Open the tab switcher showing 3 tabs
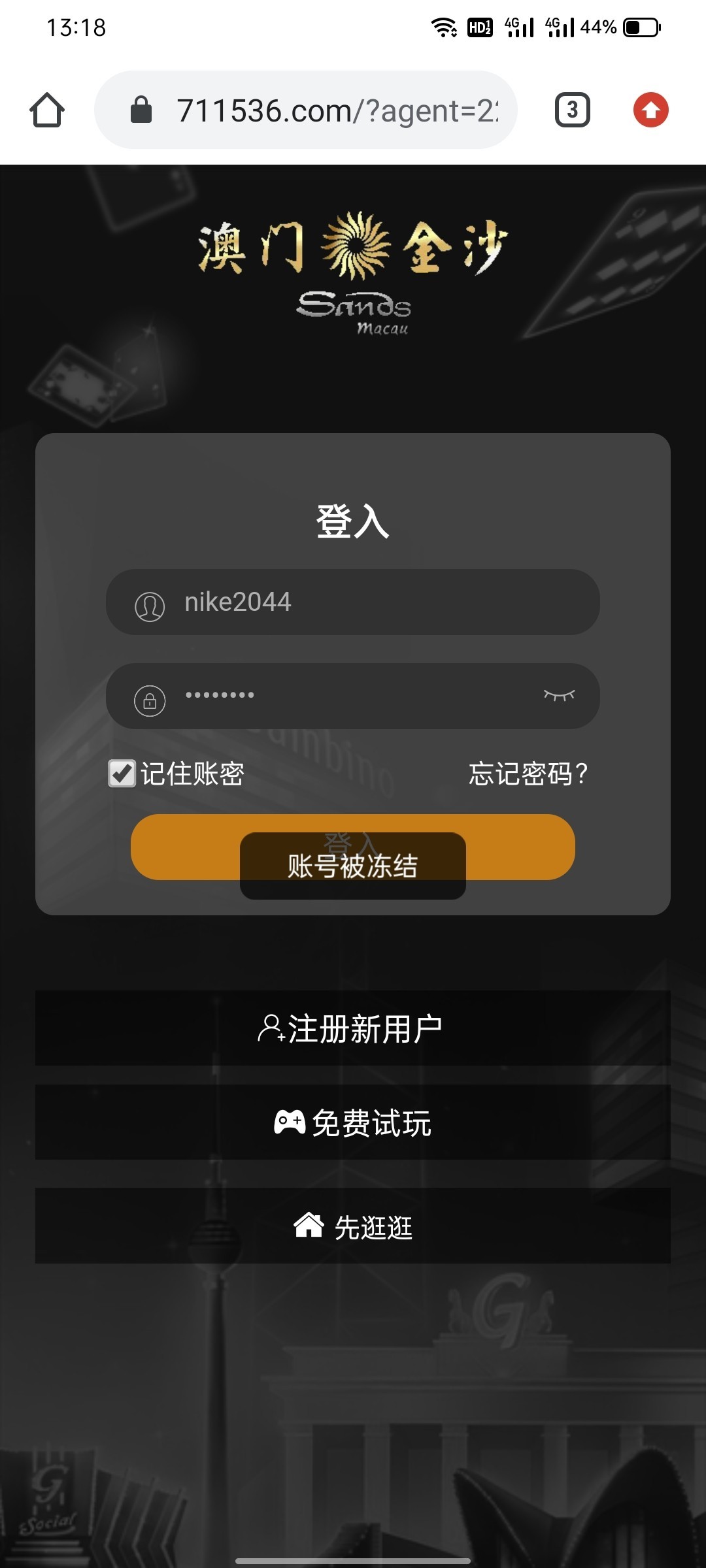 [x=572, y=110]
